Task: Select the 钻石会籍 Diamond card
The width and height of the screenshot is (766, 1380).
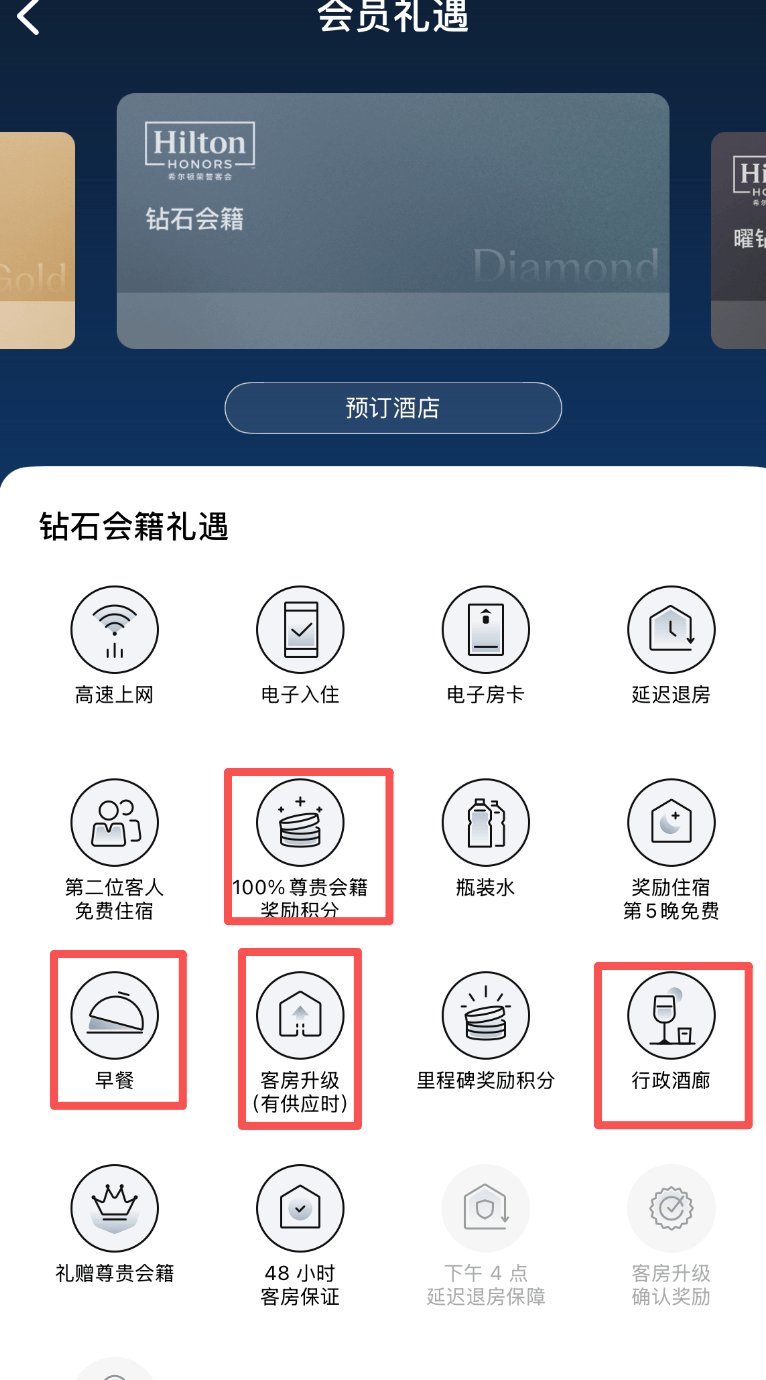Action: [392, 221]
